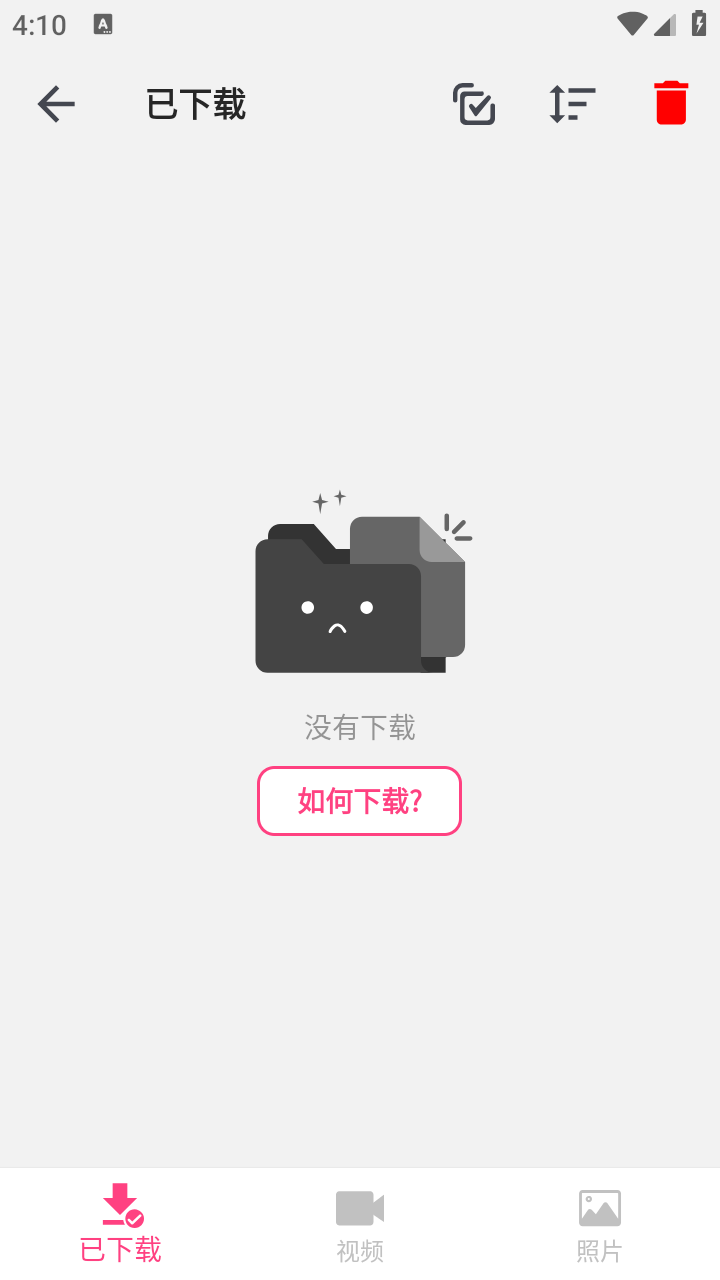Open delete options via the trash control
The height and width of the screenshot is (1280, 720).
click(x=669, y=103)
